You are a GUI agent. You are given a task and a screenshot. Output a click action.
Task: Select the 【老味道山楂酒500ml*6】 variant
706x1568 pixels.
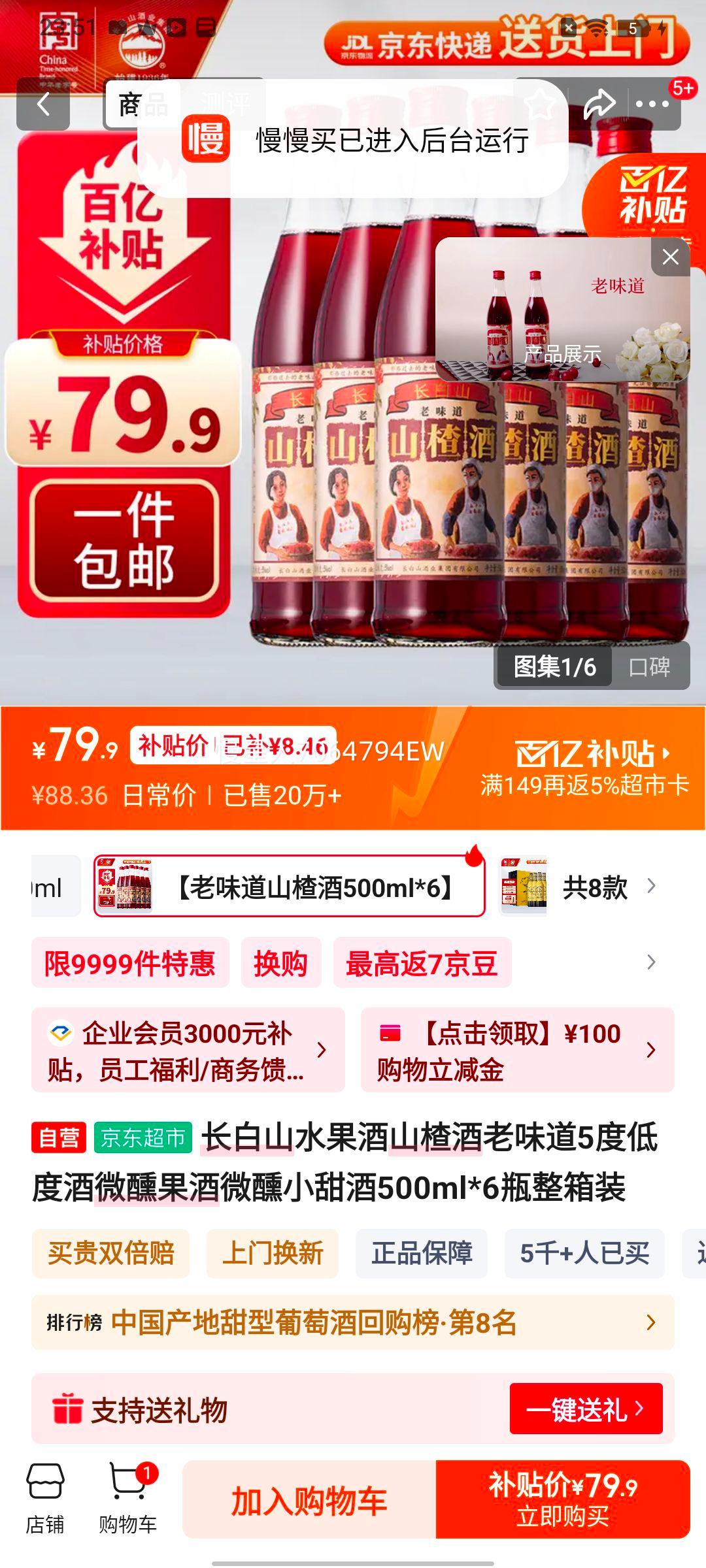pos(284,887)
